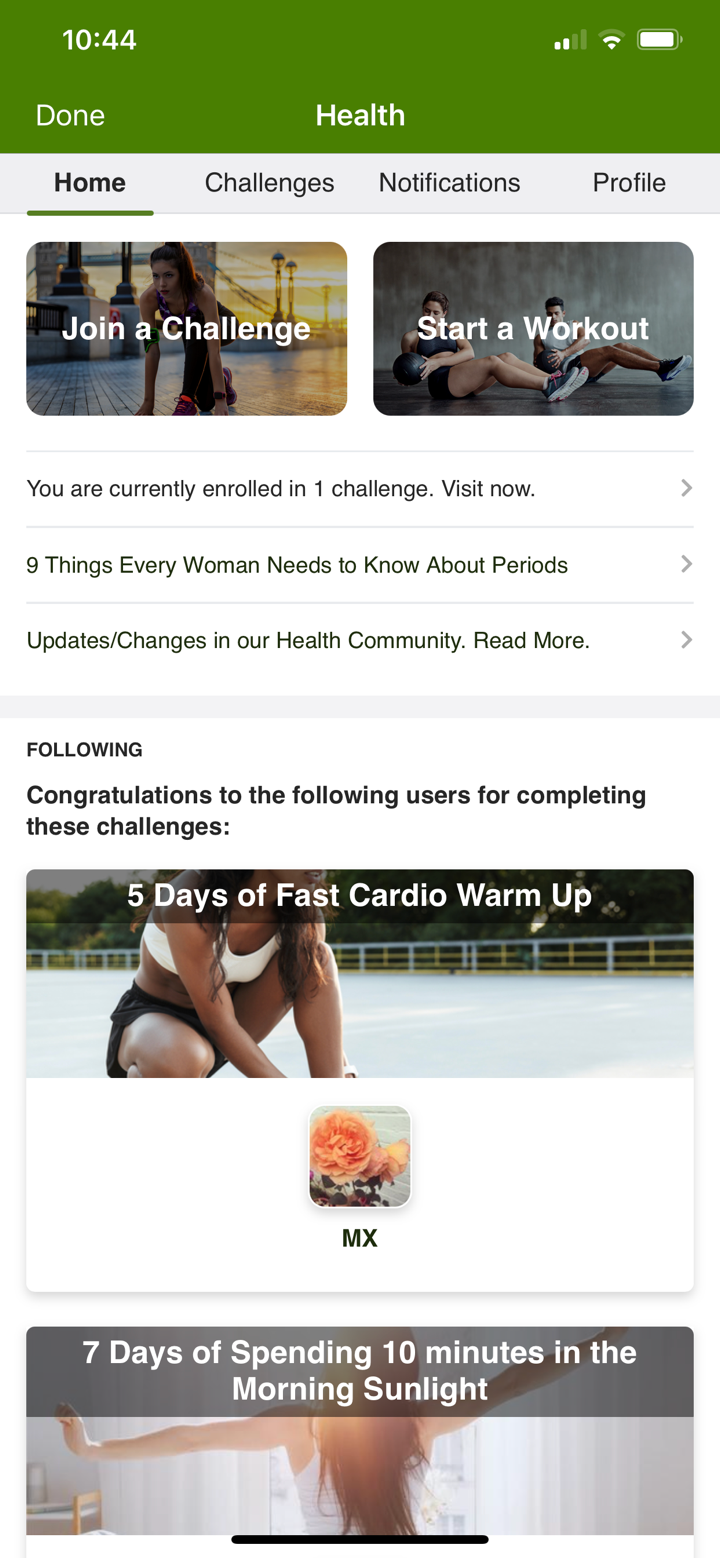This screenshot has height=1558, width=720.
Task: Tap the Done button
Action: coord(69,115)
